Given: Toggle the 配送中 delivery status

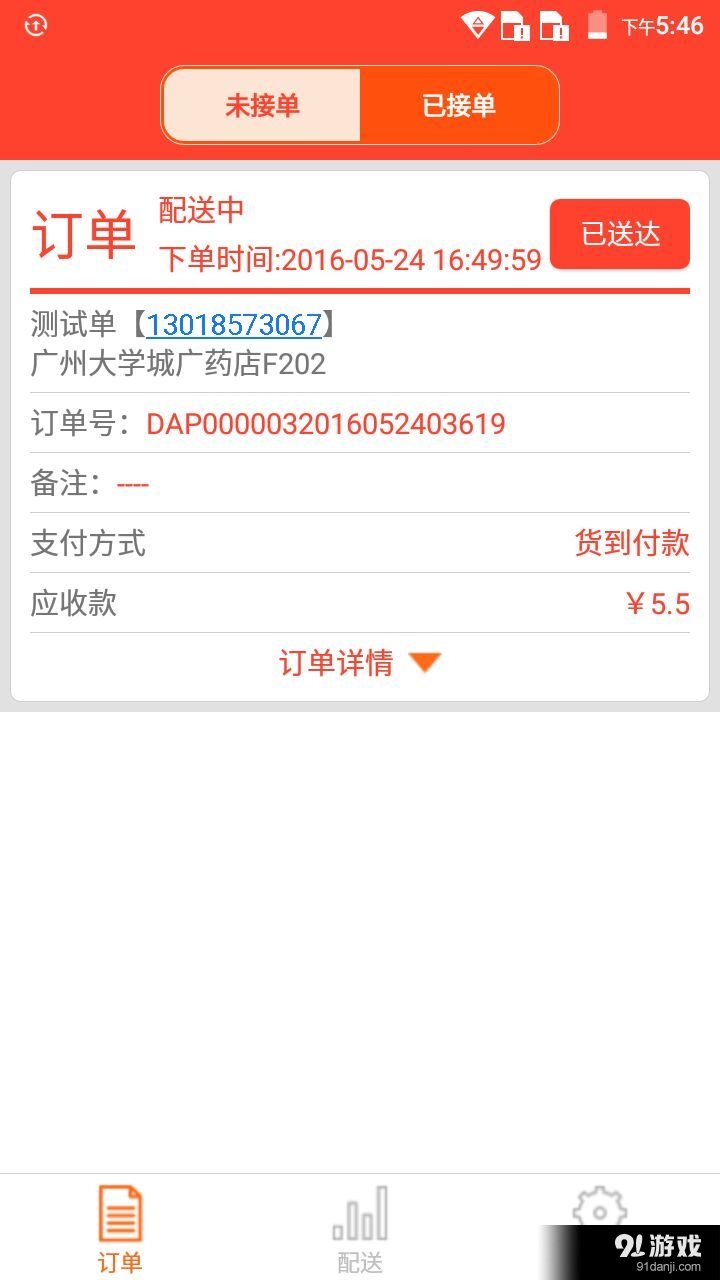Looking at the screenshot, I should (200, 211).
